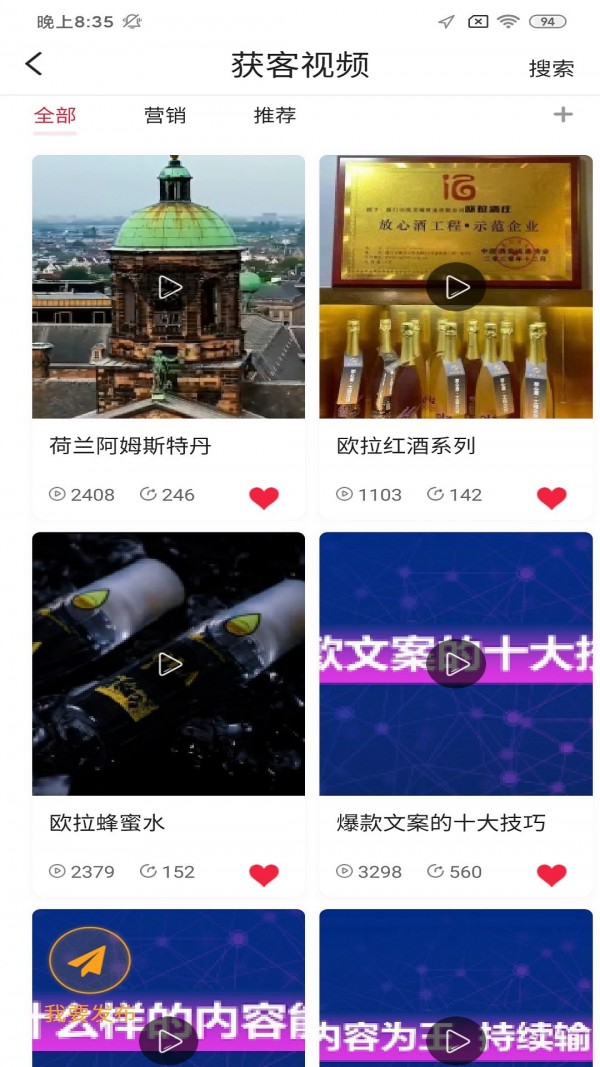Like the 荷兰阿姆斯特丹 video

click(264, 497)
